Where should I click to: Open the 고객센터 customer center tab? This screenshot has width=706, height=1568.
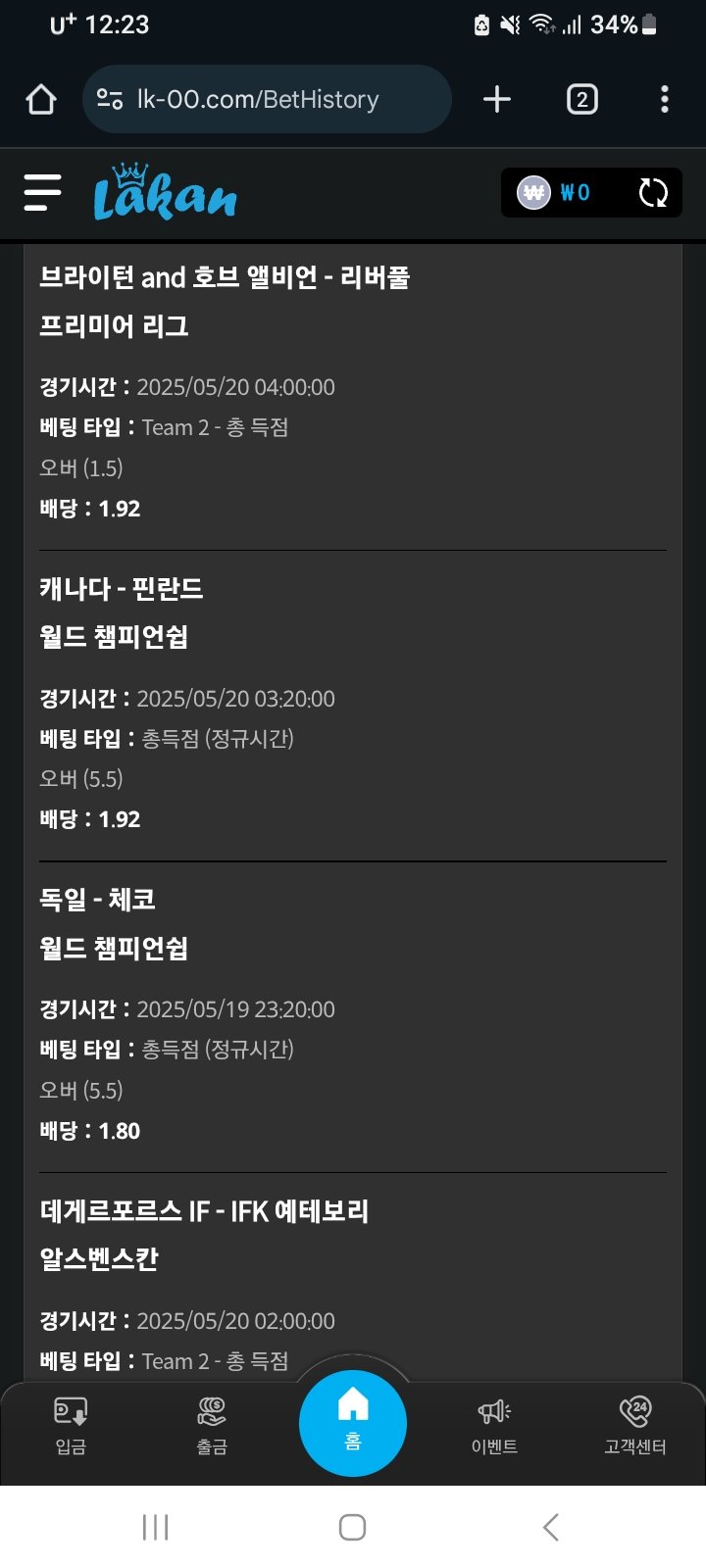point(635,1426)
